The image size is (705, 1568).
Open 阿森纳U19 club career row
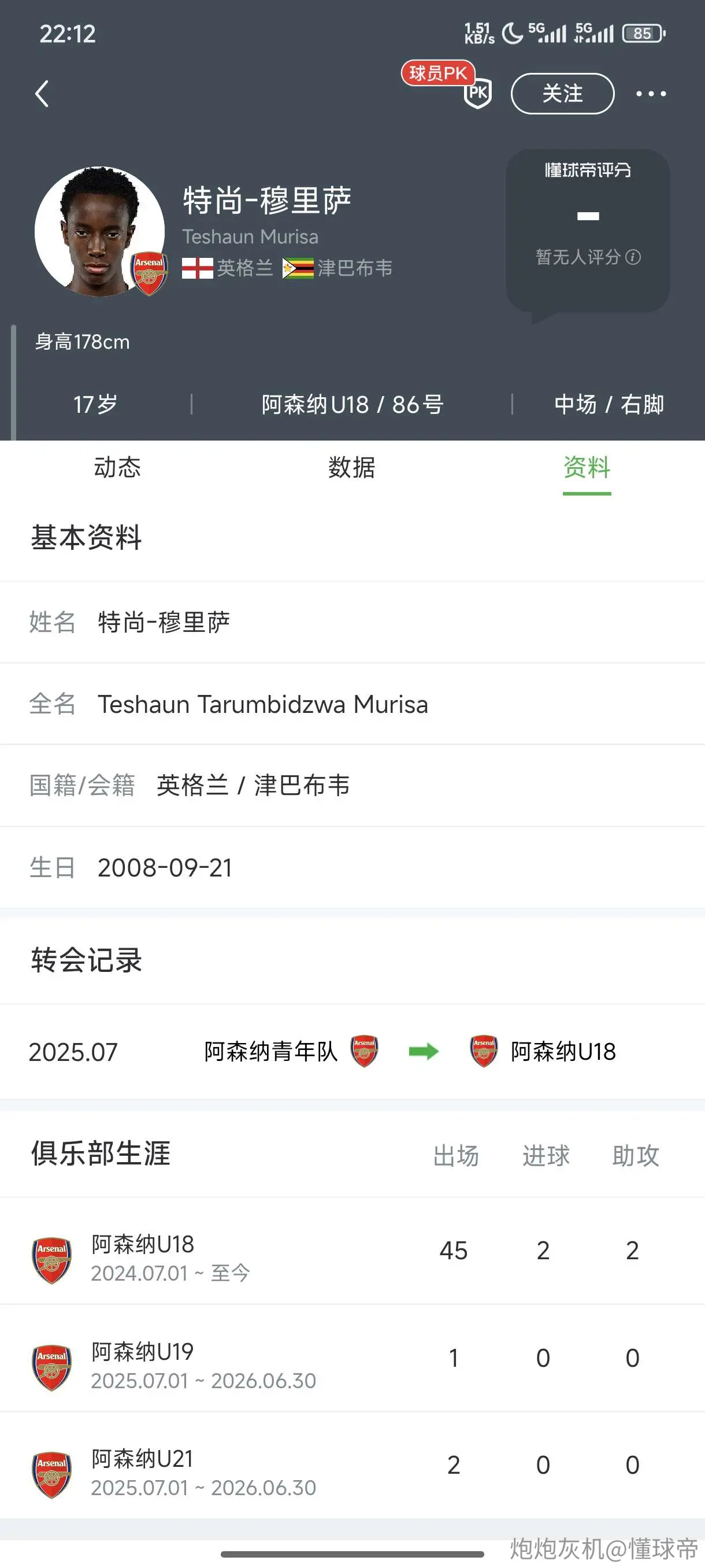click(352, 1358)
